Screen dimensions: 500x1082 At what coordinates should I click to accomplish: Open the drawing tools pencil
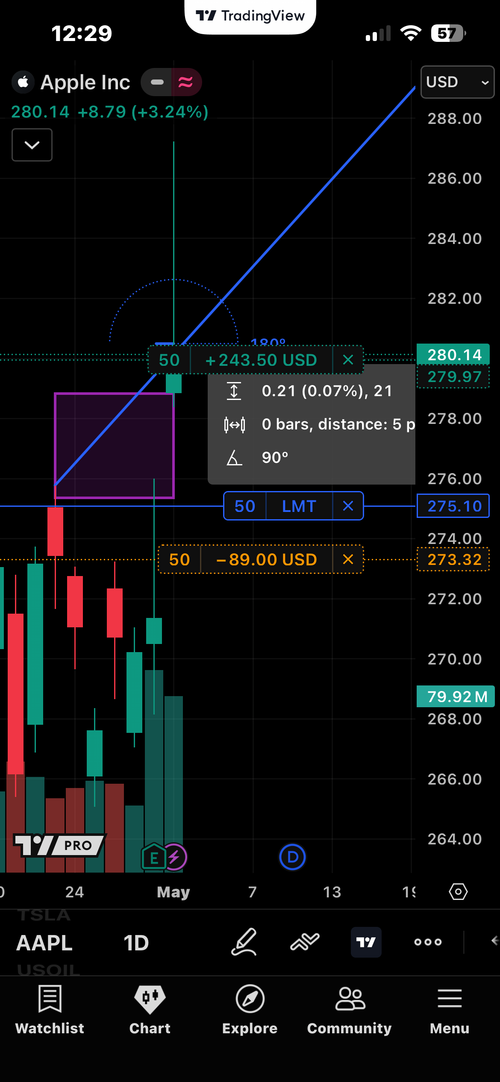(x=244, y=942)
